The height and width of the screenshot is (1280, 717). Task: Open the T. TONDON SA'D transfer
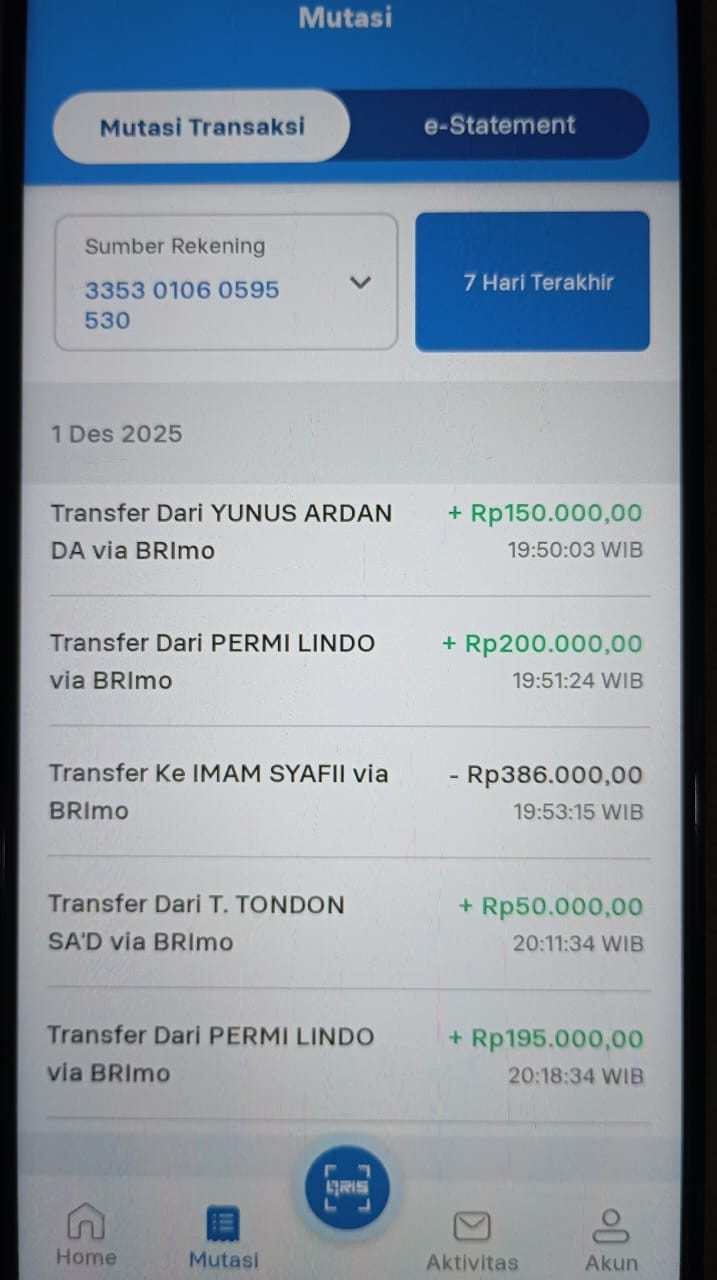(x=346, y=923)
